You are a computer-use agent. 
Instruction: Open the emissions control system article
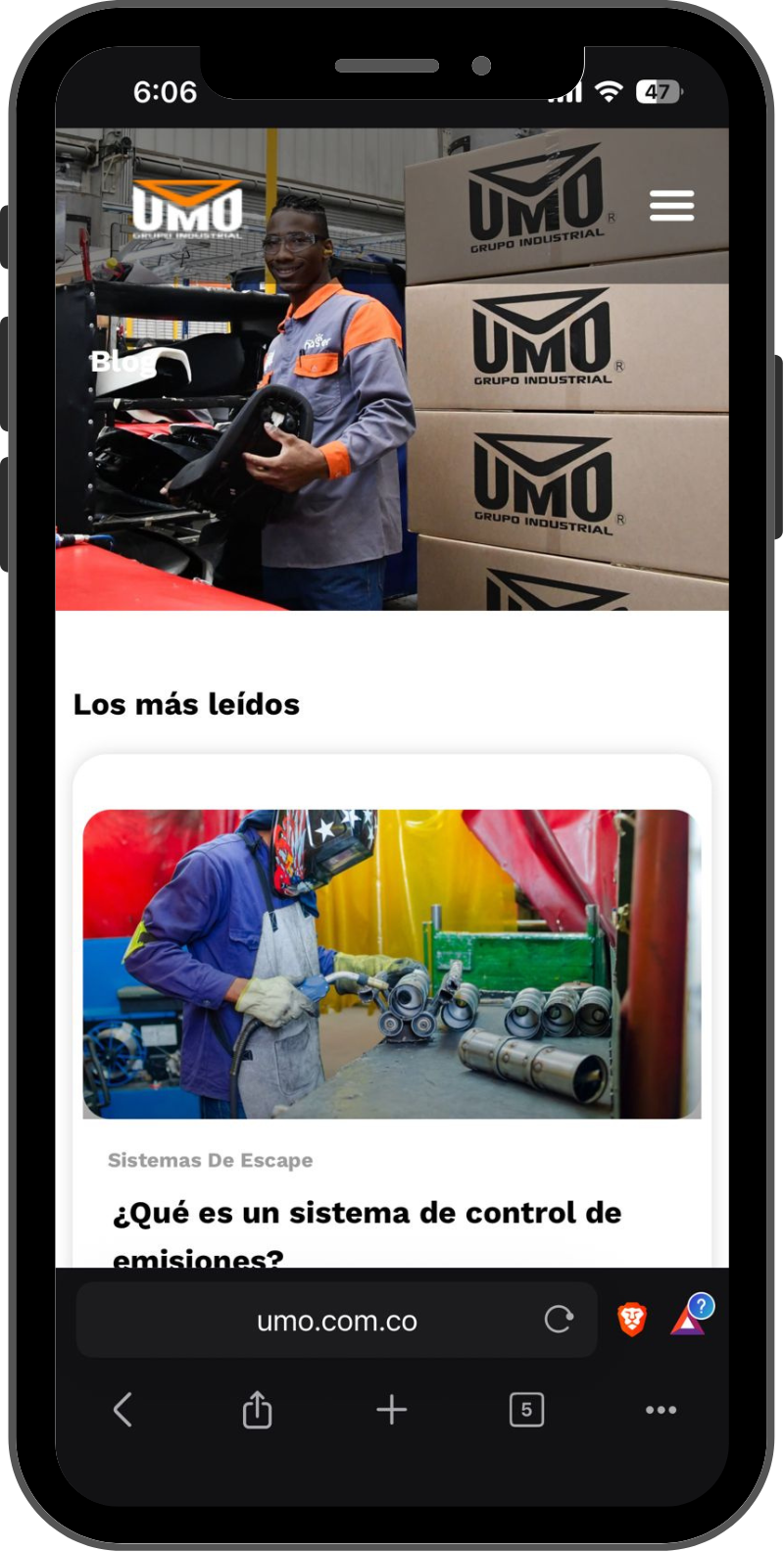(367, 1214)
